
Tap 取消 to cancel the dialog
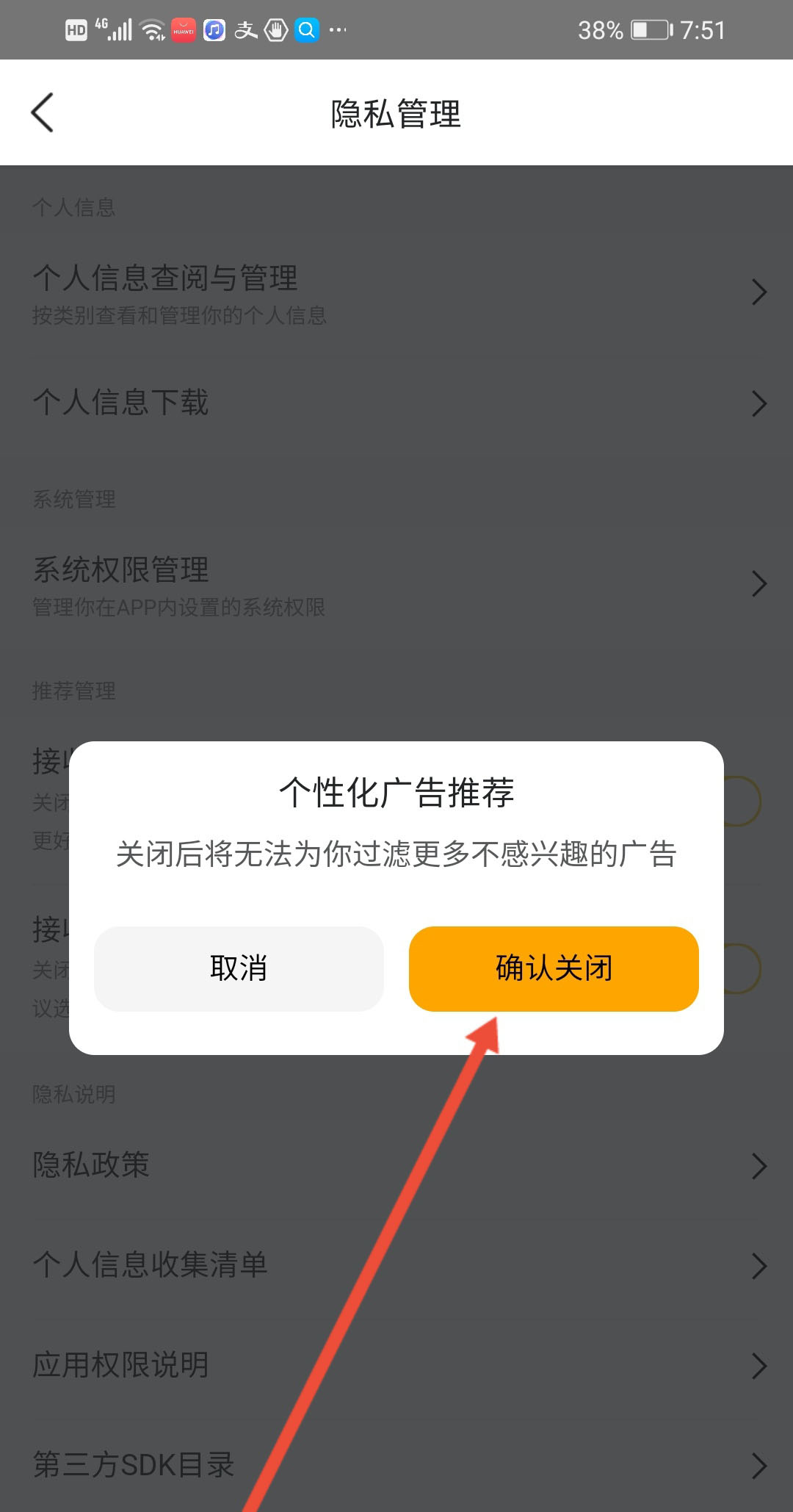239,968
